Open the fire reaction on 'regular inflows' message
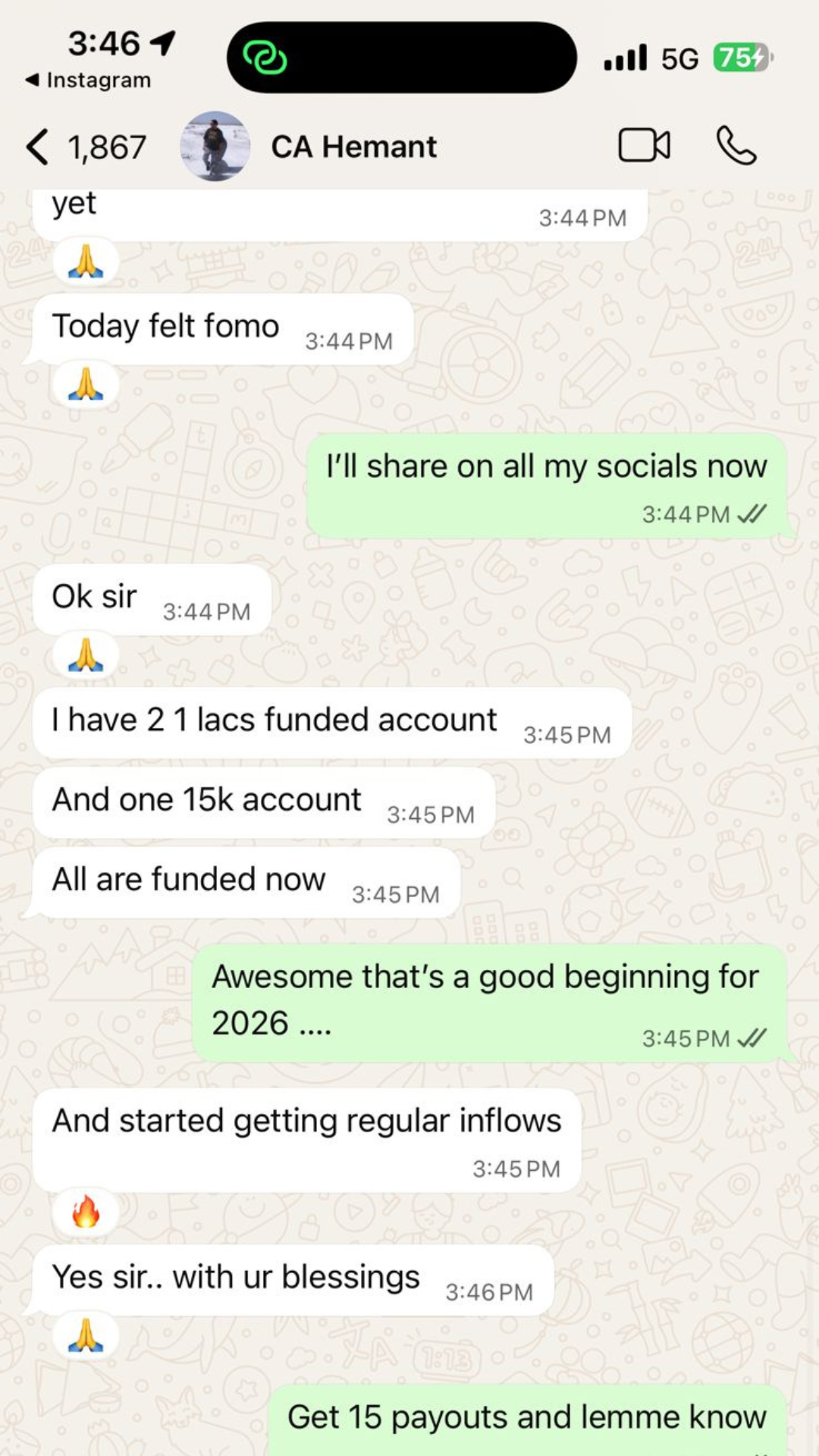Viewport: 819px width, 1456px height. [x=86, y=1211]
